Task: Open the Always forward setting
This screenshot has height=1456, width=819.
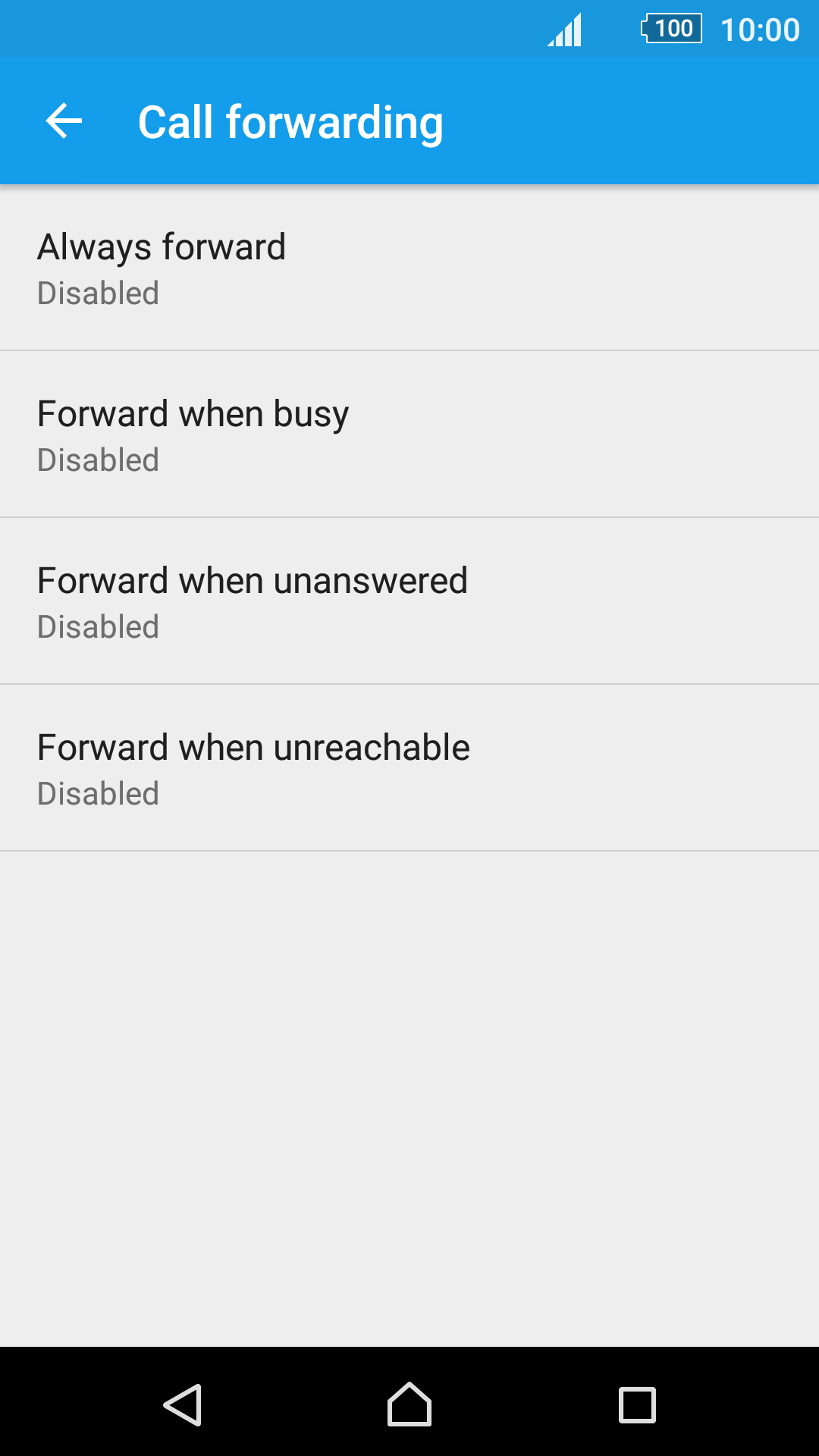Action: (x=409, y=268)
